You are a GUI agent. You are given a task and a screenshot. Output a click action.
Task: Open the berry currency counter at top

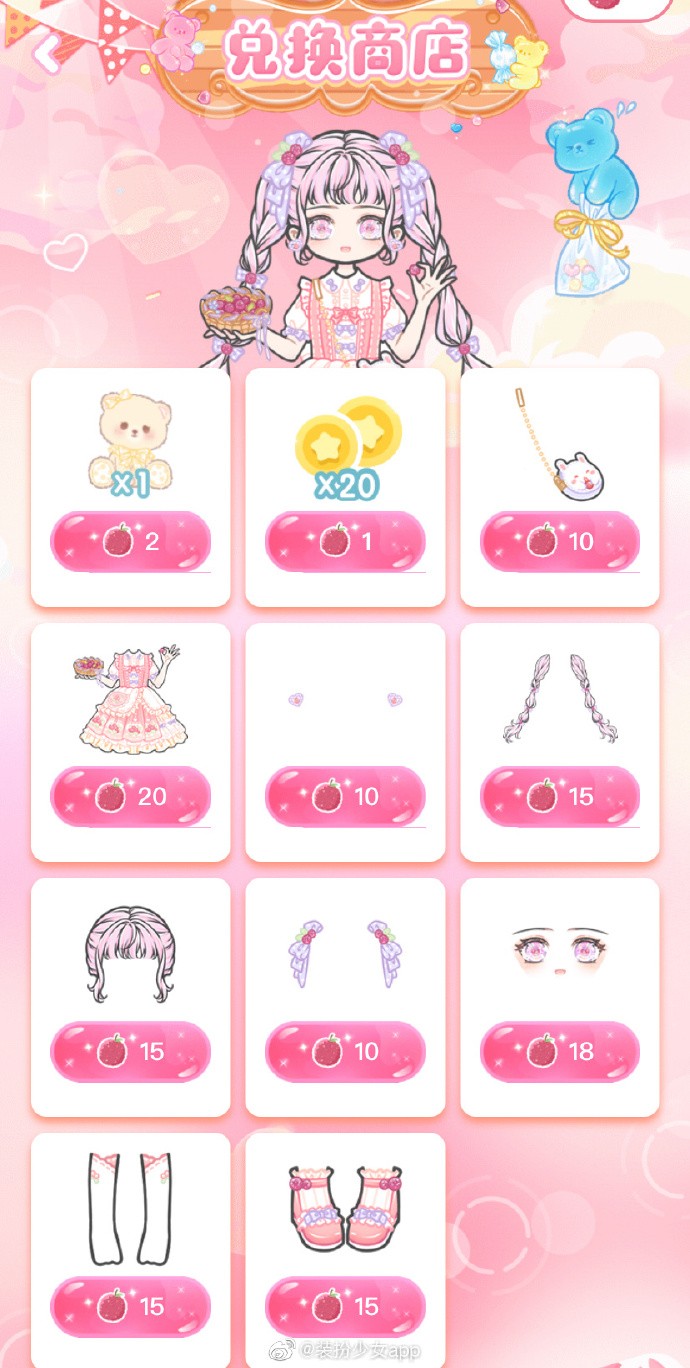pos(616,6)
